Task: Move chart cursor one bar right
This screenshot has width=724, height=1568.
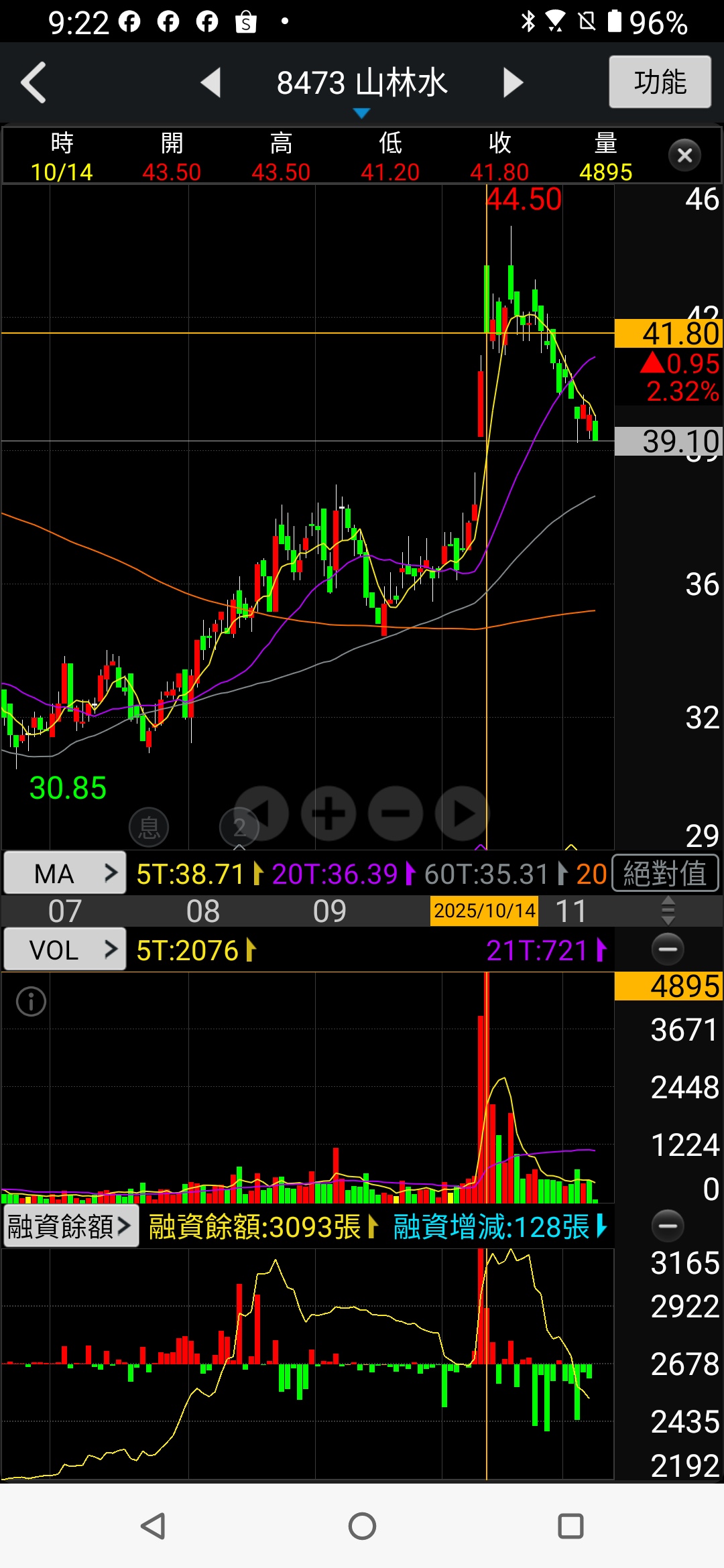Action: (x=463, y=813)
